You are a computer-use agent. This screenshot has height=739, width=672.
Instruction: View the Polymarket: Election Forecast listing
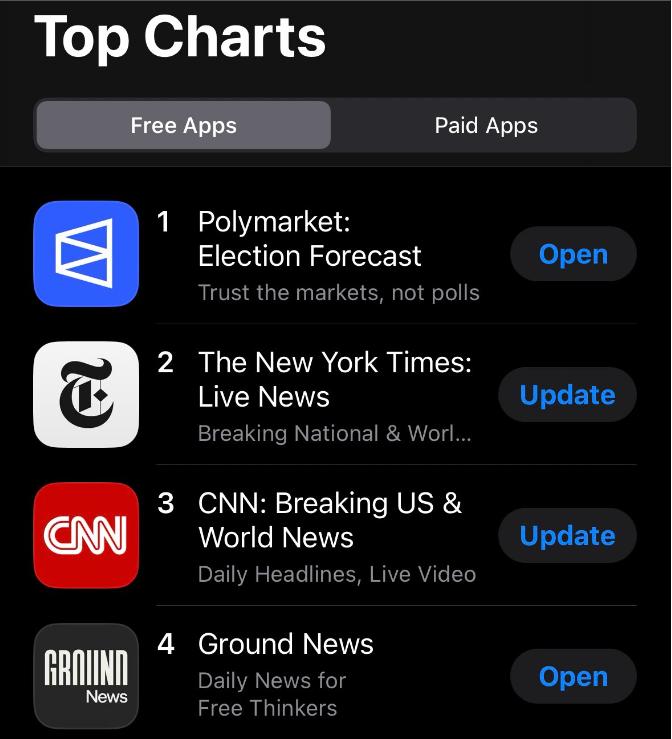click(x=309, y=240)
